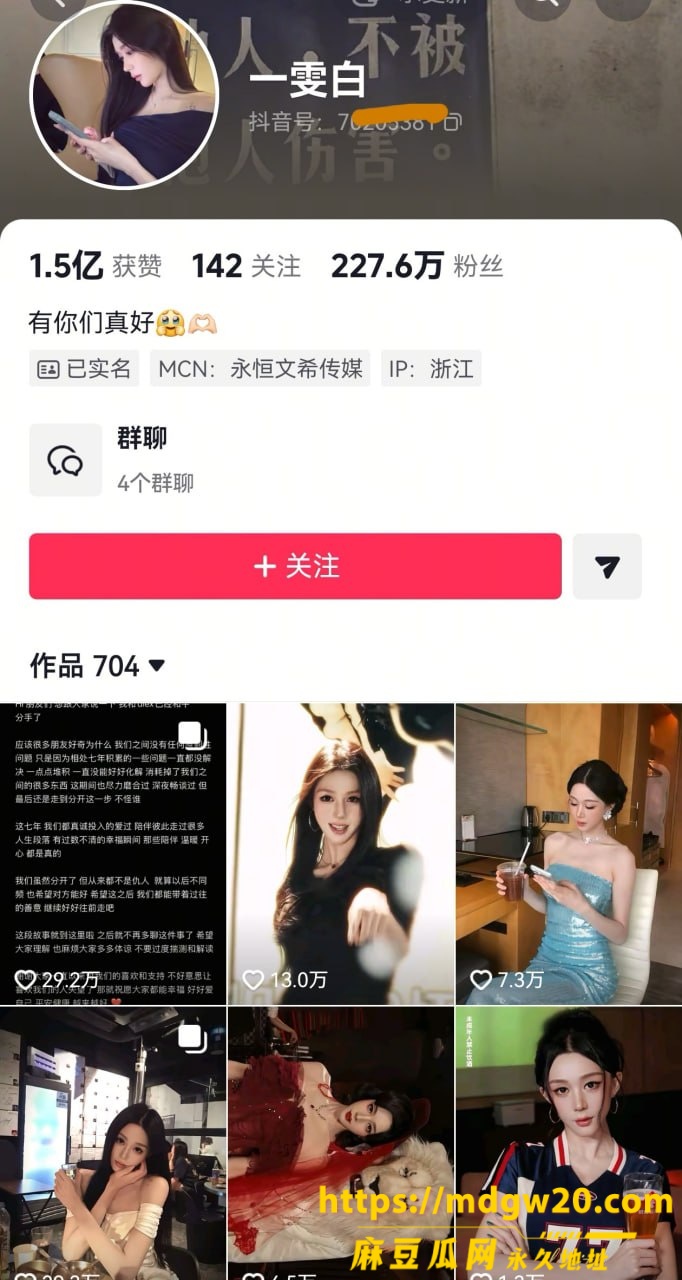Follow this account with the 关注 button

tap(295, 566)
